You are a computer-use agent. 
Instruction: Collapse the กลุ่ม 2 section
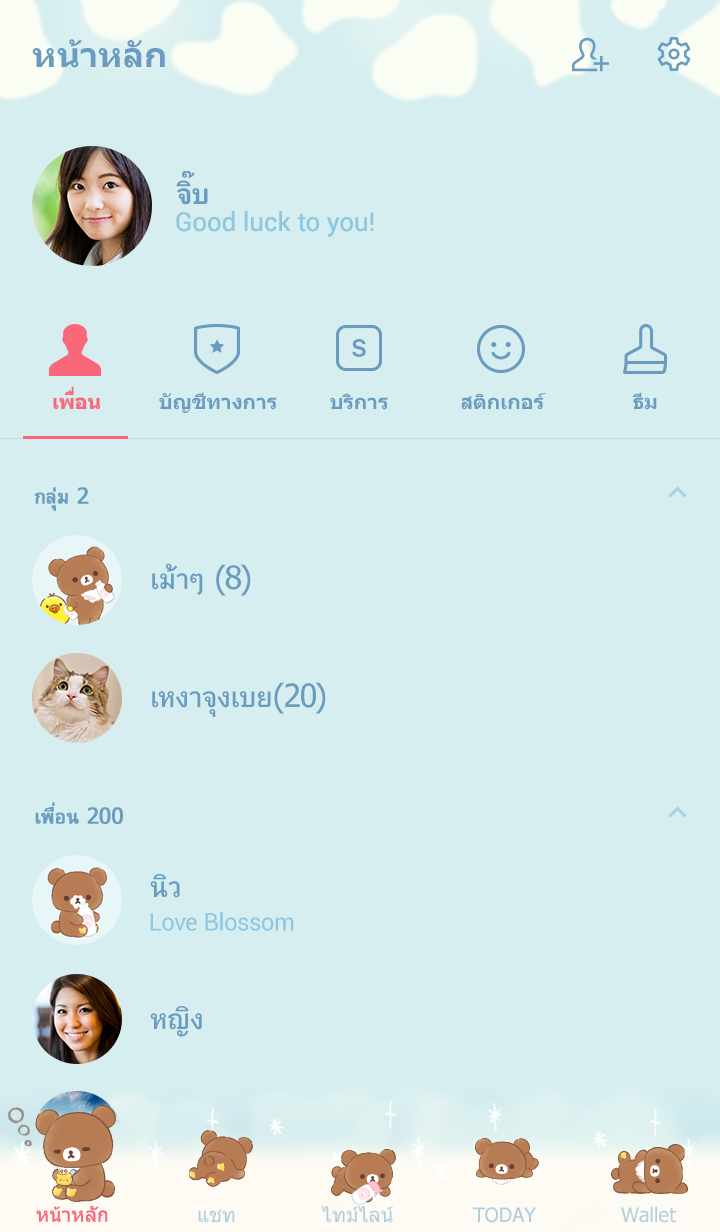(x=677, y=493)
